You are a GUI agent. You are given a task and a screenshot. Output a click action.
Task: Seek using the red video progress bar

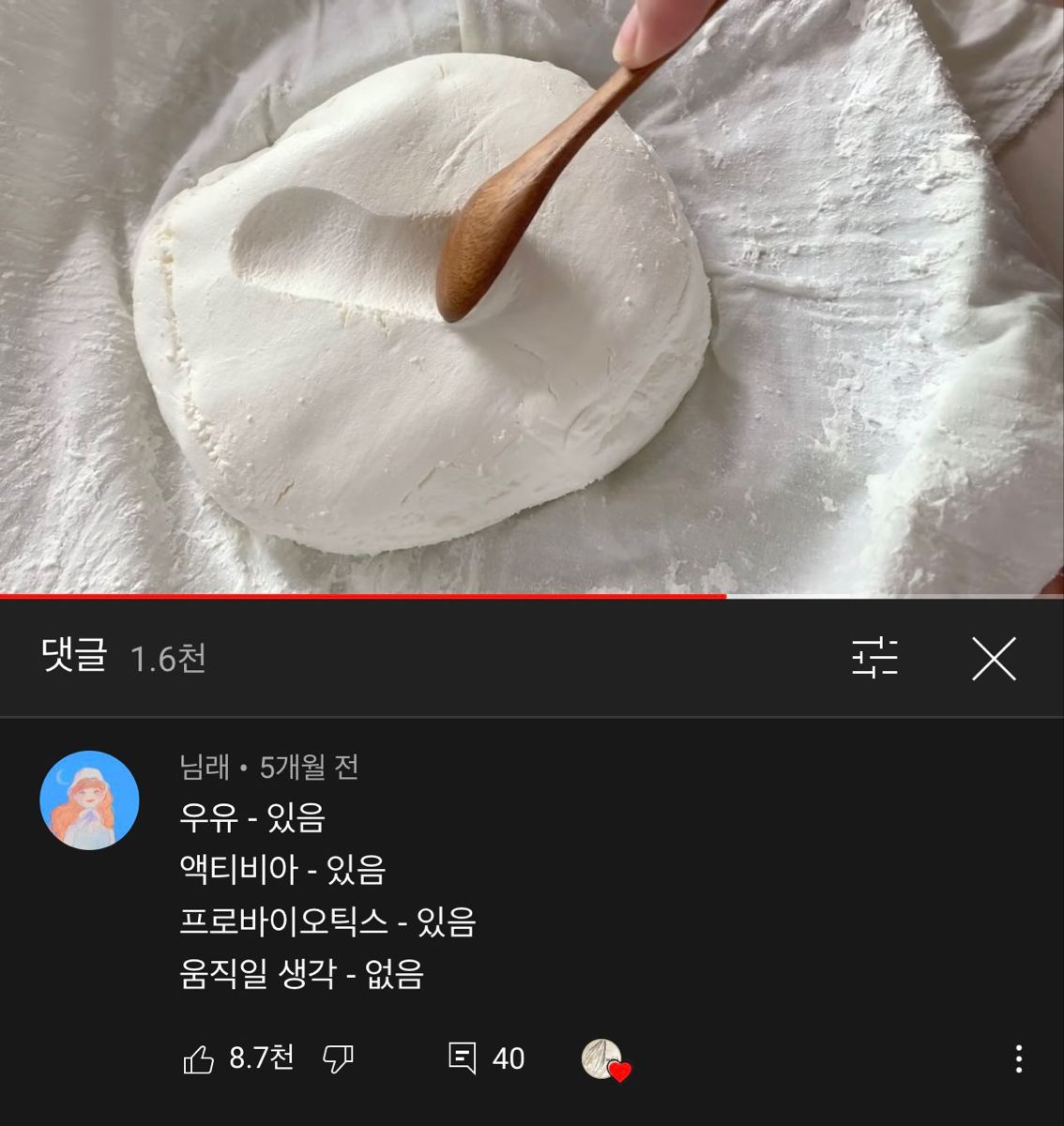[x=532, y=595]
